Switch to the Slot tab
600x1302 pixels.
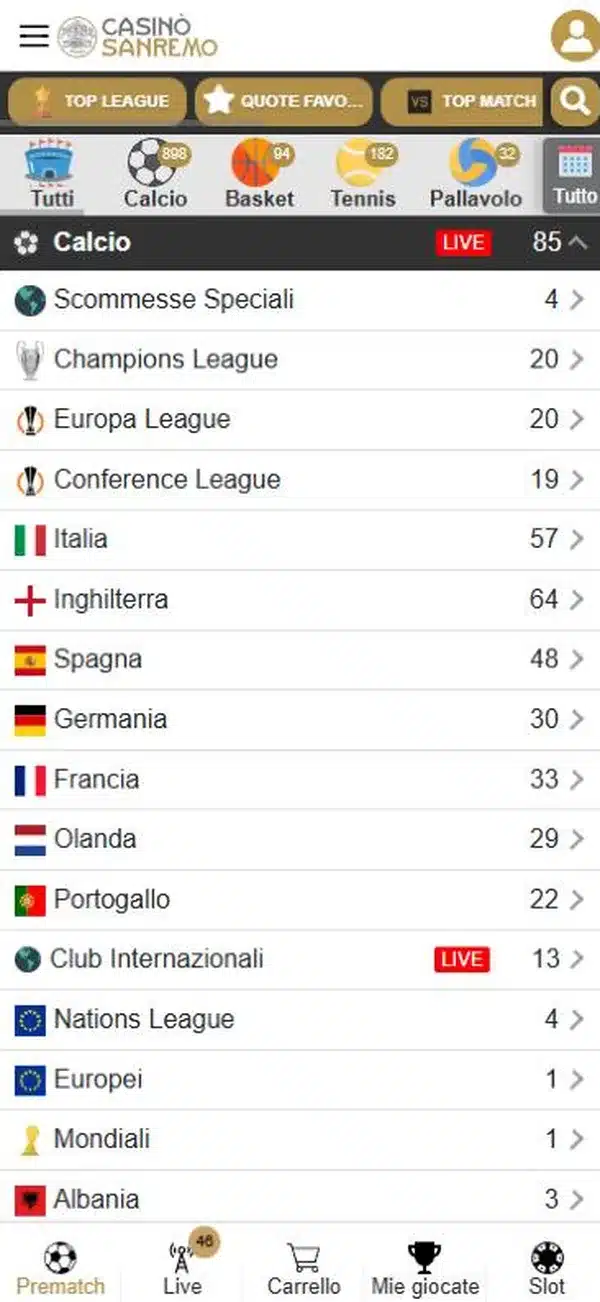[547, 1266]
